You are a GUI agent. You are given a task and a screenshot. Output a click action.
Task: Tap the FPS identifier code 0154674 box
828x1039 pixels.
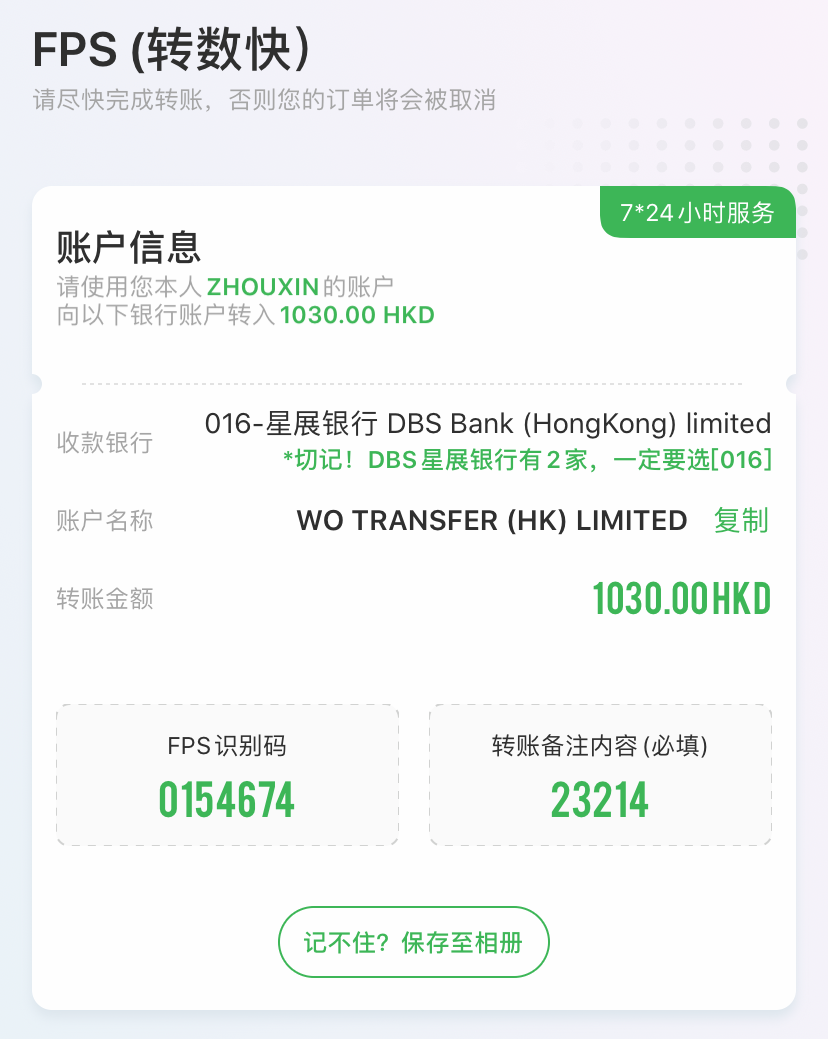tap(227, 777)
